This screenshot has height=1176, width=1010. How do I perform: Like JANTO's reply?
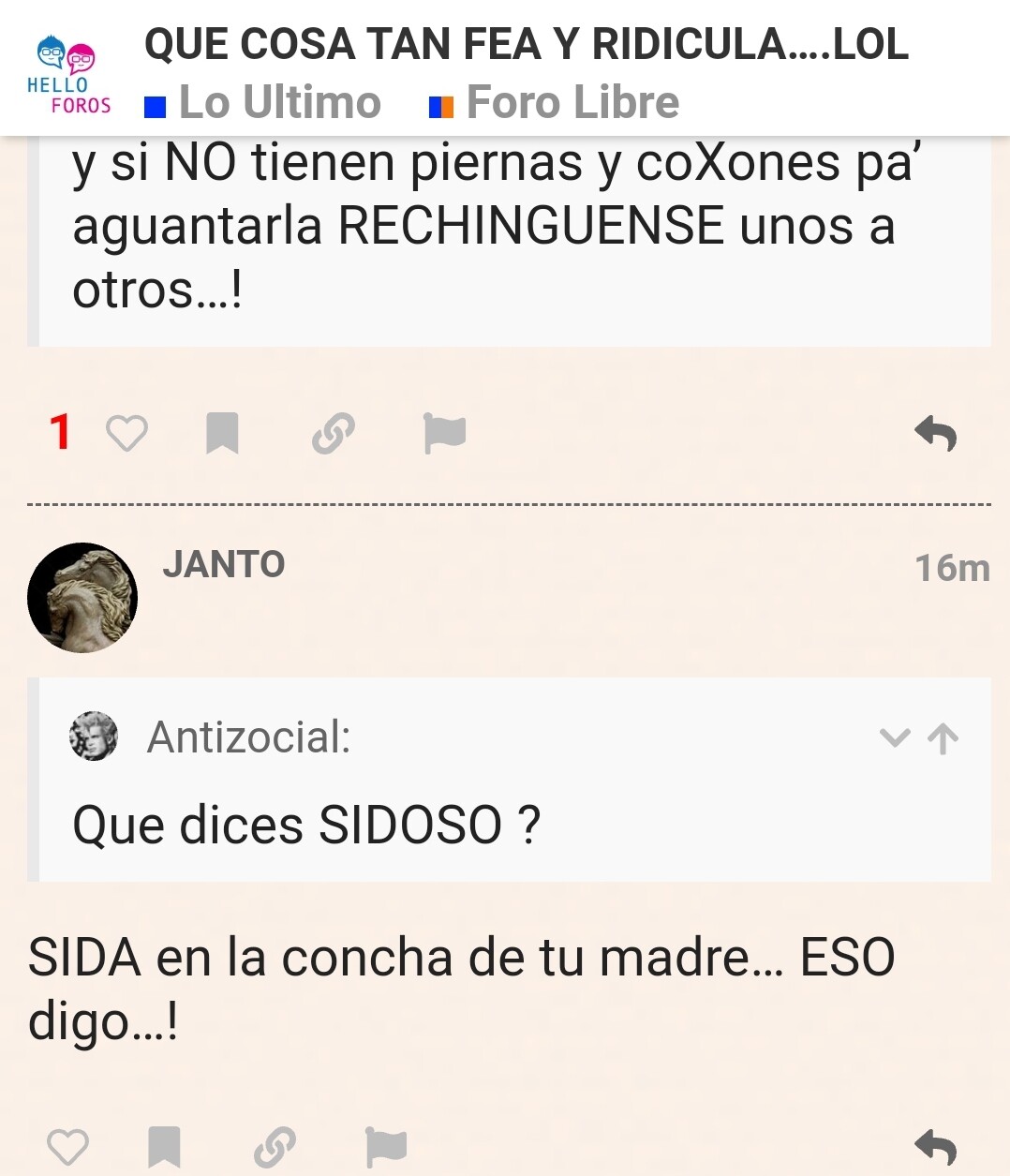67,1147
